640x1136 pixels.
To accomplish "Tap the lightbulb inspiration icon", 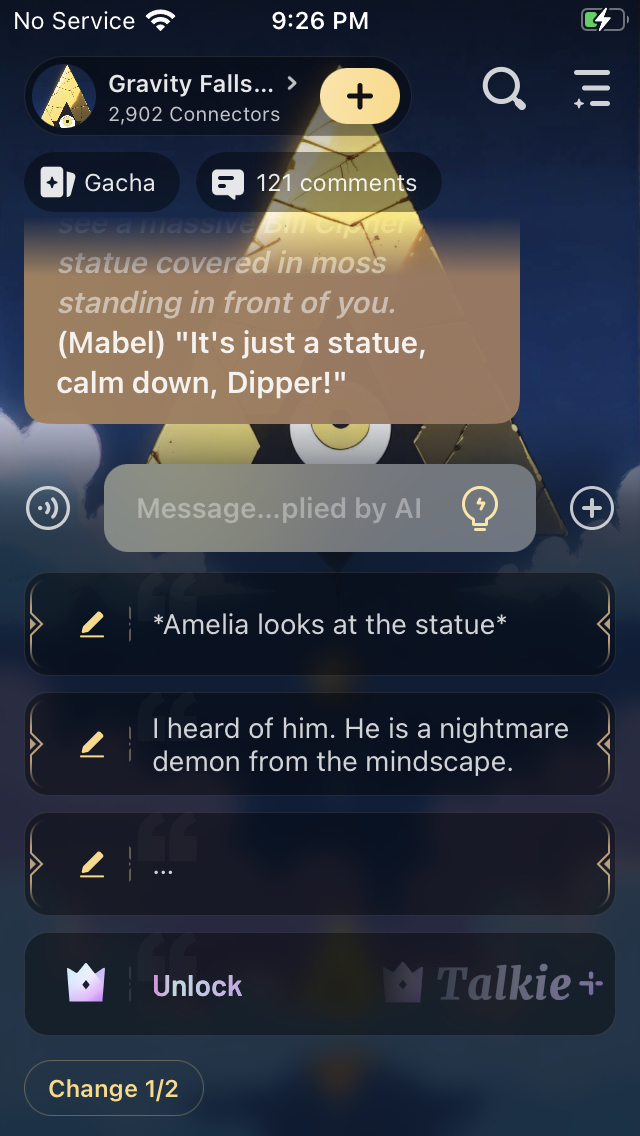I will (479, 508).
